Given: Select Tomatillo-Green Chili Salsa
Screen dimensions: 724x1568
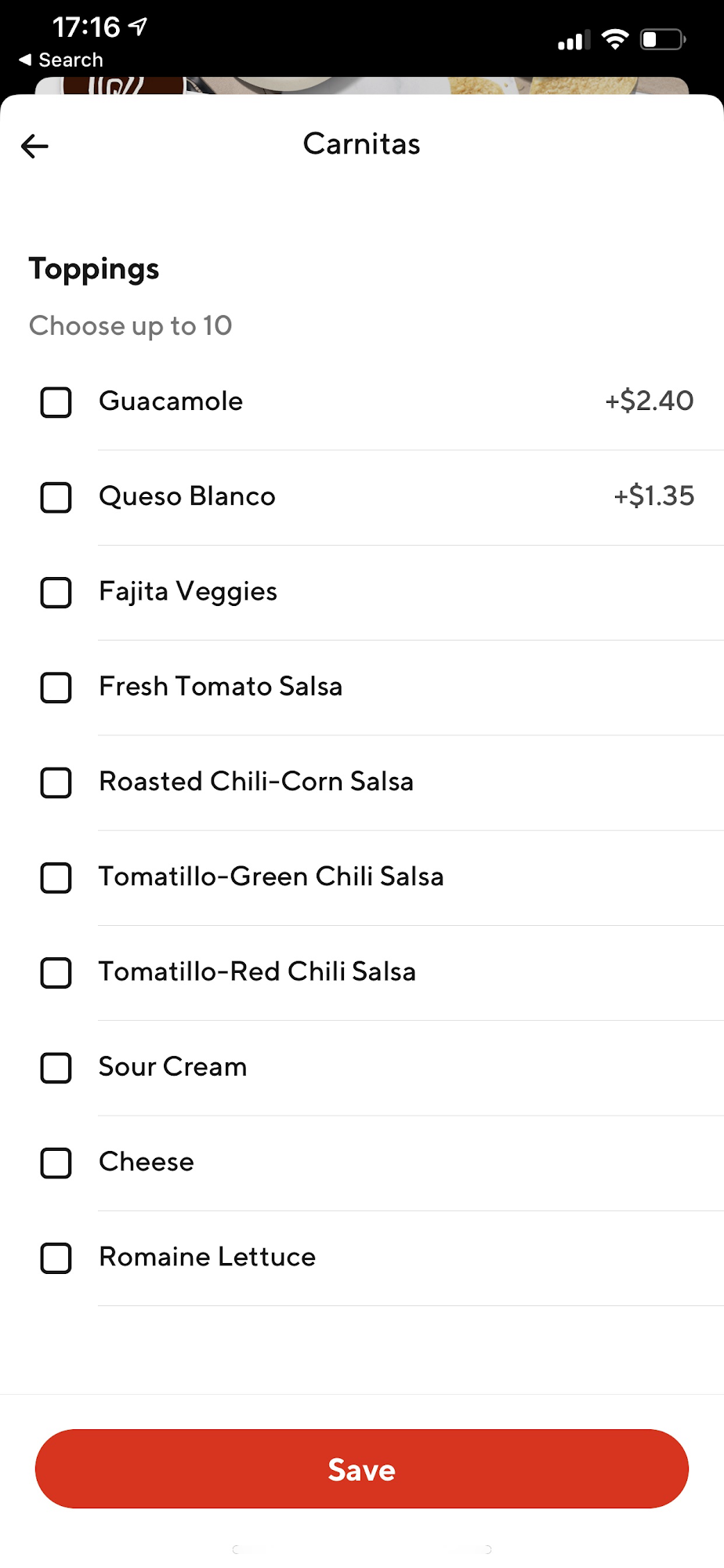Looking at the screenshot, I should [56, 877].
